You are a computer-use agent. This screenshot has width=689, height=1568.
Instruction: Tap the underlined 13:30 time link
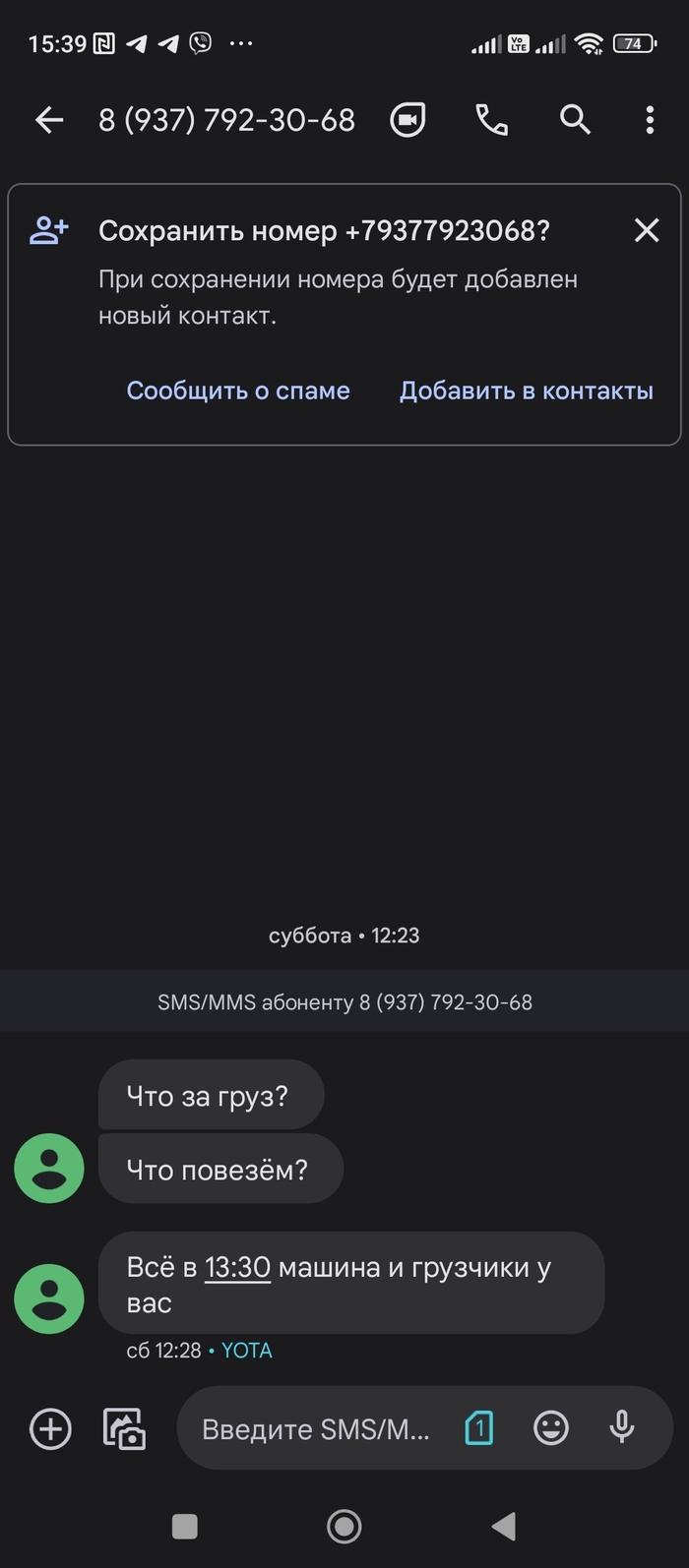pos(237,1267)
